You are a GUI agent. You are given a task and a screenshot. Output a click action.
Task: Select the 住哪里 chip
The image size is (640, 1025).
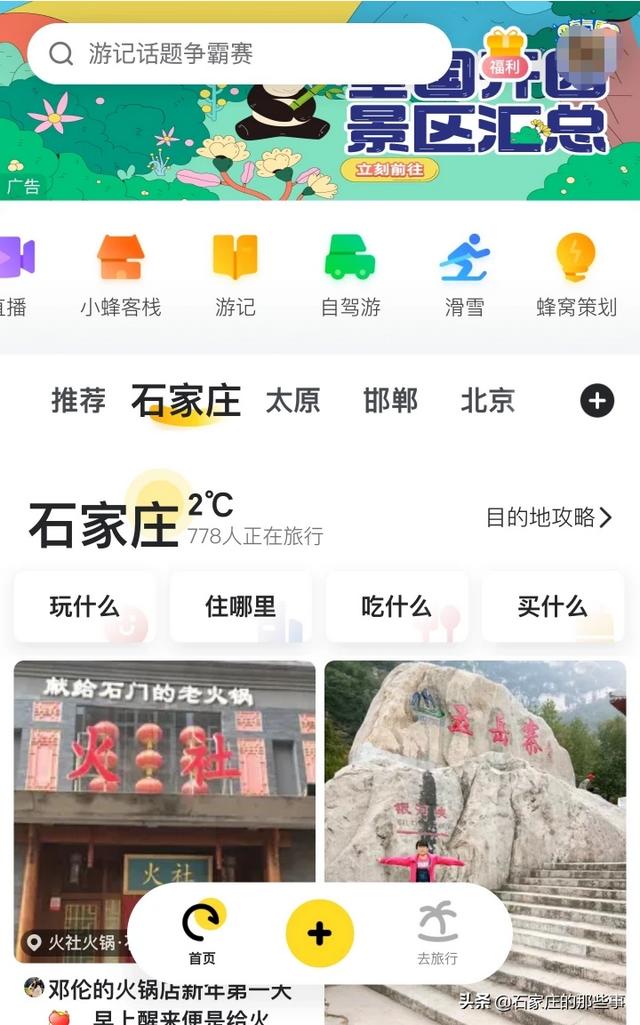240,606
